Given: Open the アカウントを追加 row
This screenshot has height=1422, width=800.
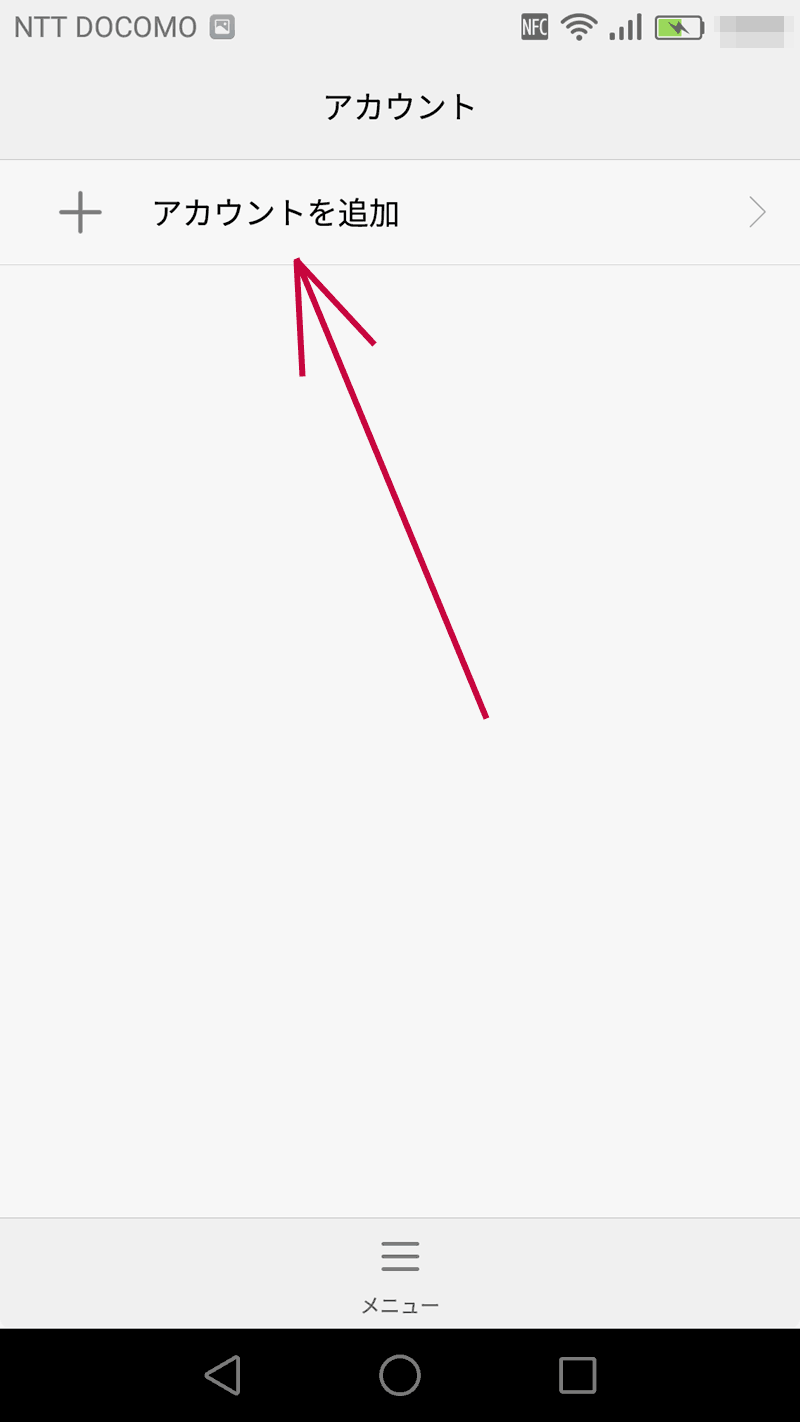Looking at the screenshot, I should click(400, 213).
